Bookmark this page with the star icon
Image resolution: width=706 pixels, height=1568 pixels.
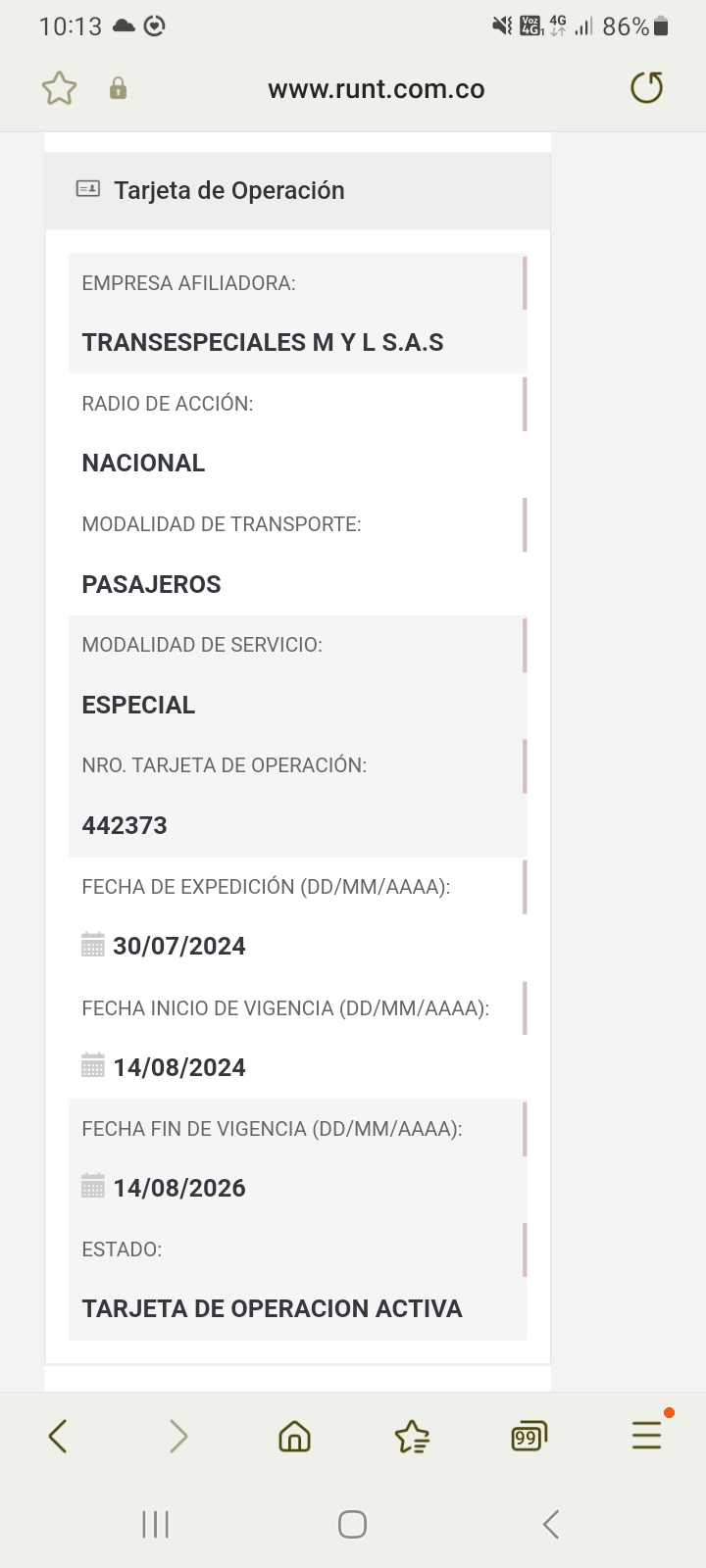[x=59, y=88]
